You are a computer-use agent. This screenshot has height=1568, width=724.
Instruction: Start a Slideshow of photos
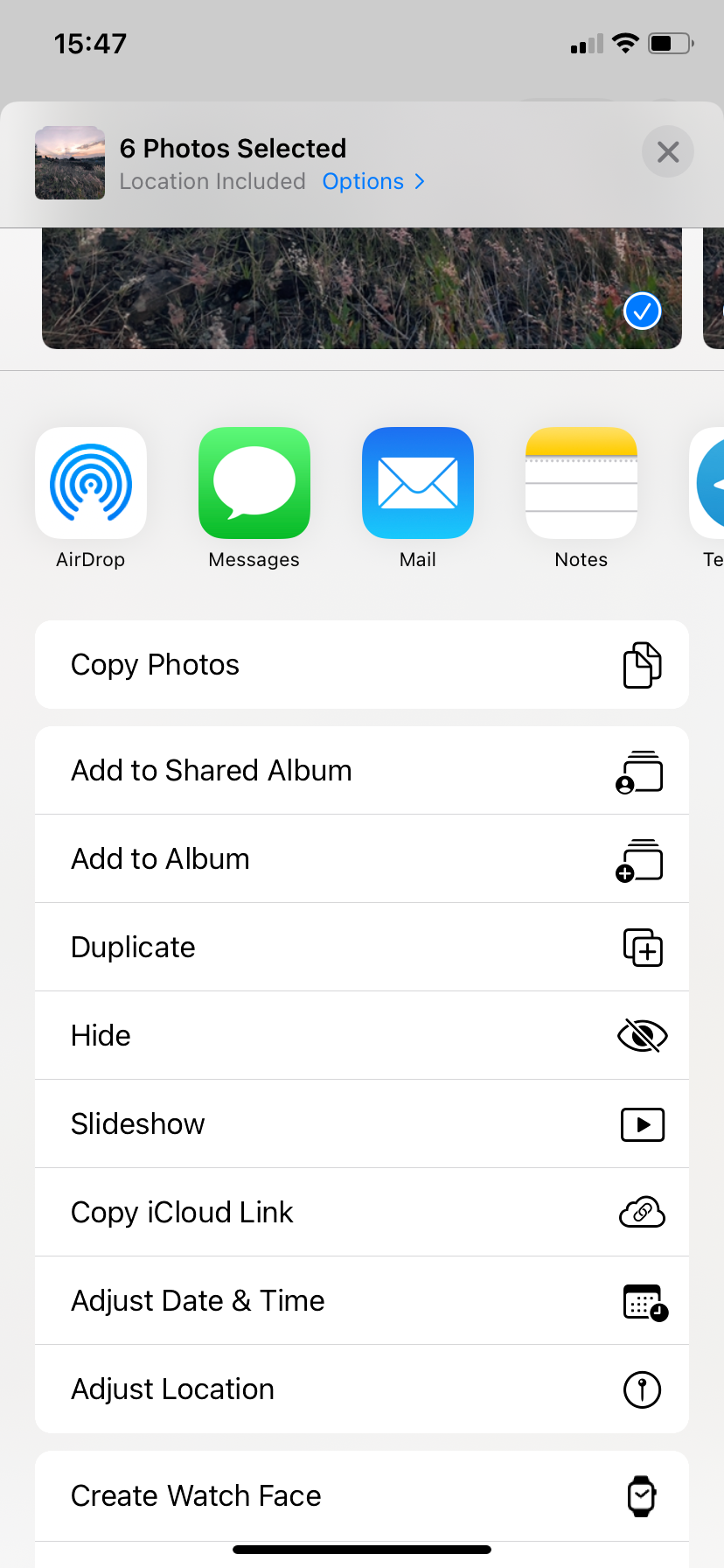362,1124
